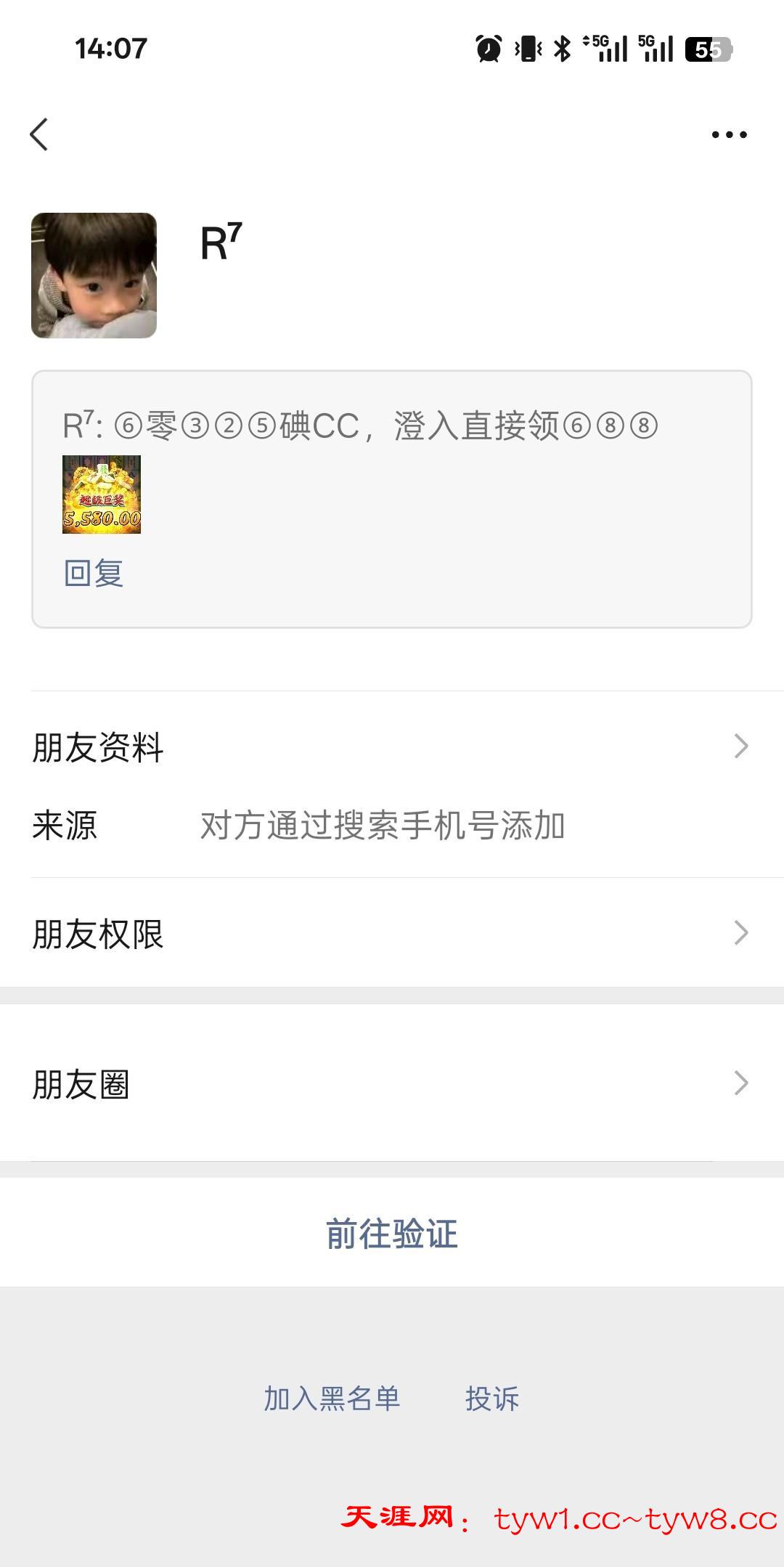The image size is (784, 1567).
Task: View R7's profile avatar
Action: pyautogui.click(x=94, y=275)
